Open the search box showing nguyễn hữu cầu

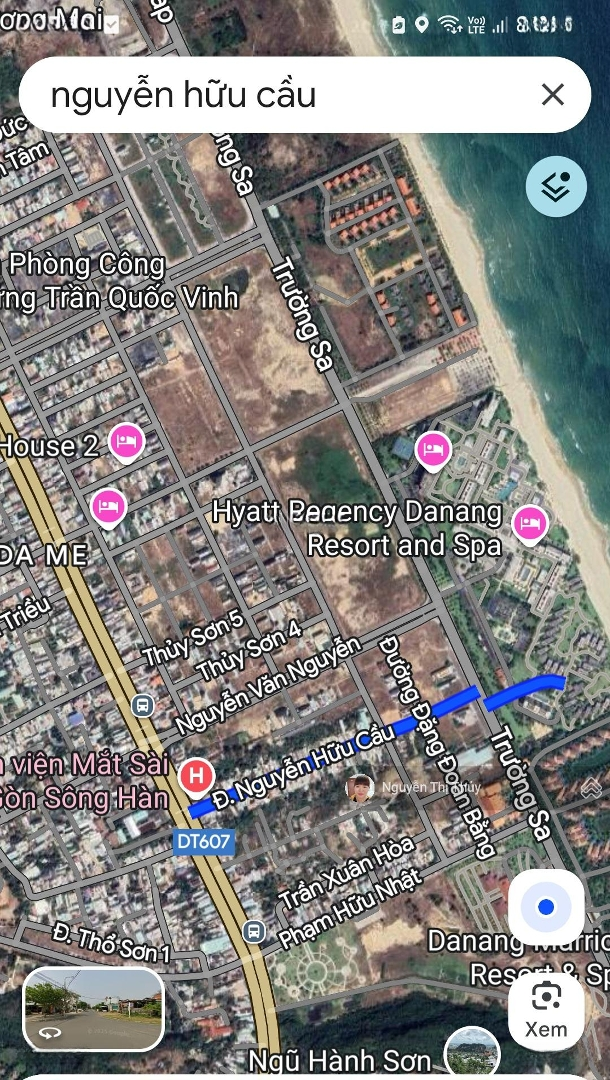click(x=280, y=95)
